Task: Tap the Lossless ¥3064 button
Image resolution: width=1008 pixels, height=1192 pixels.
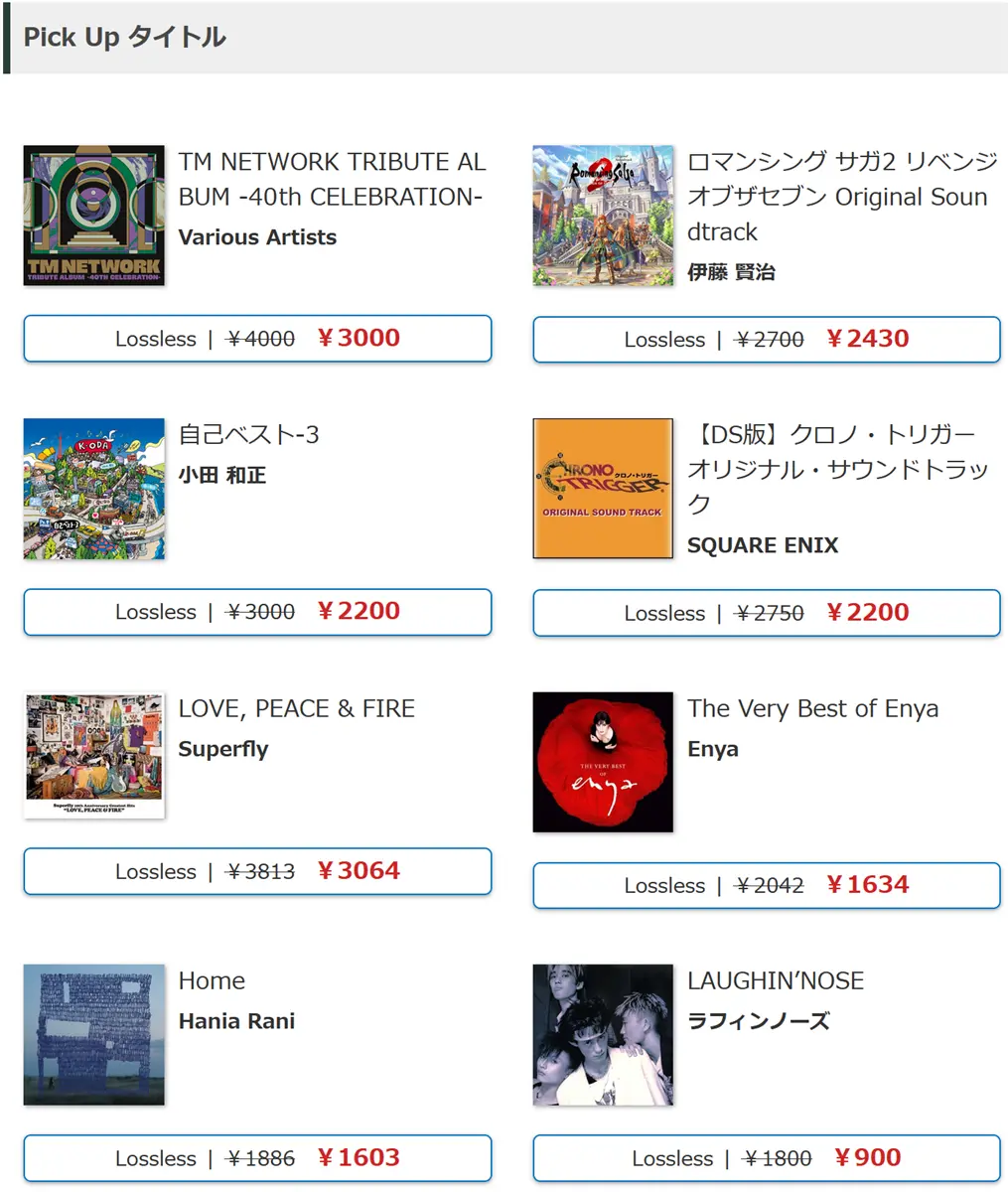Action: pos(257,871)
